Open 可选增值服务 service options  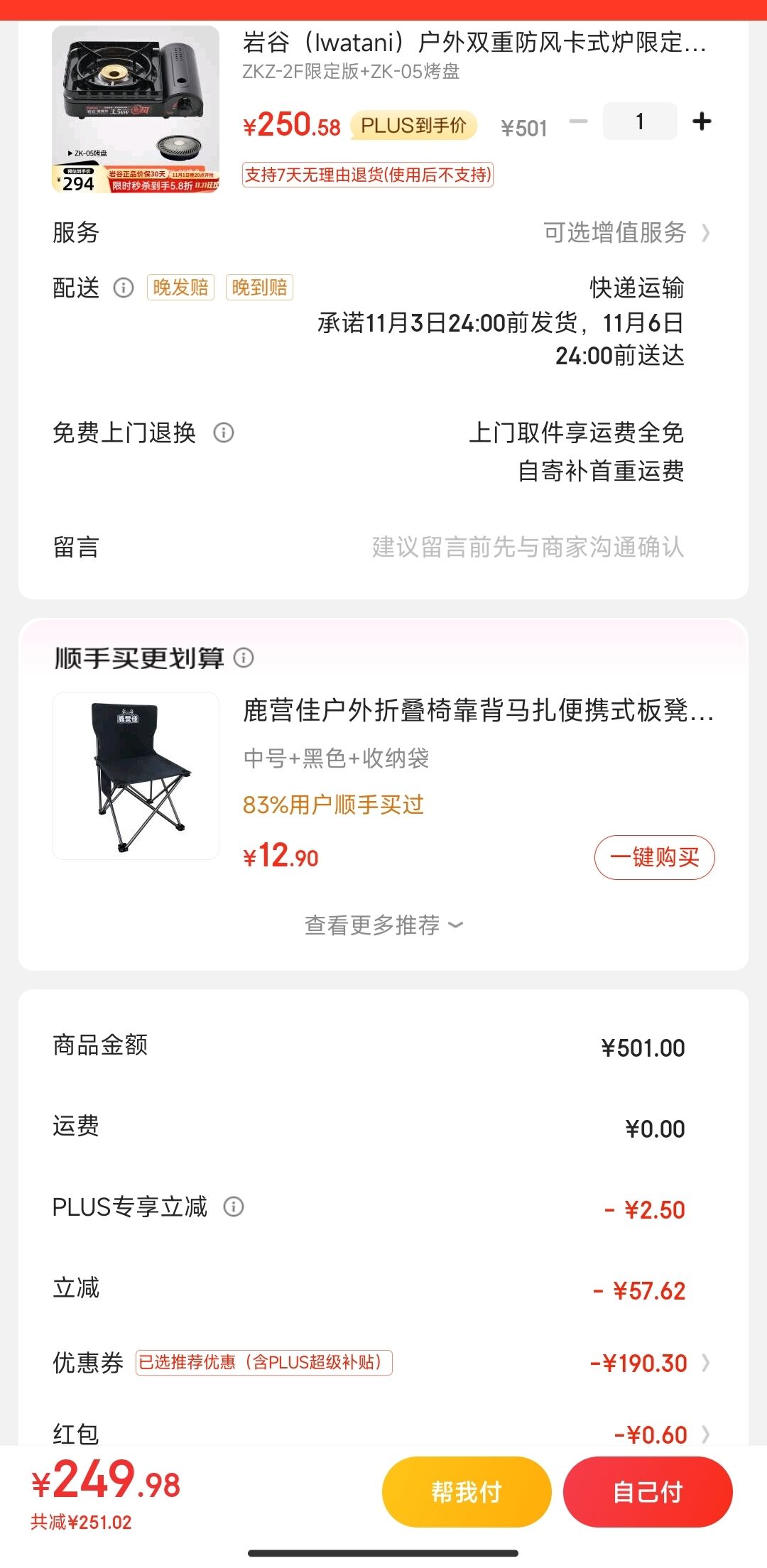click(x=626, y=232)
